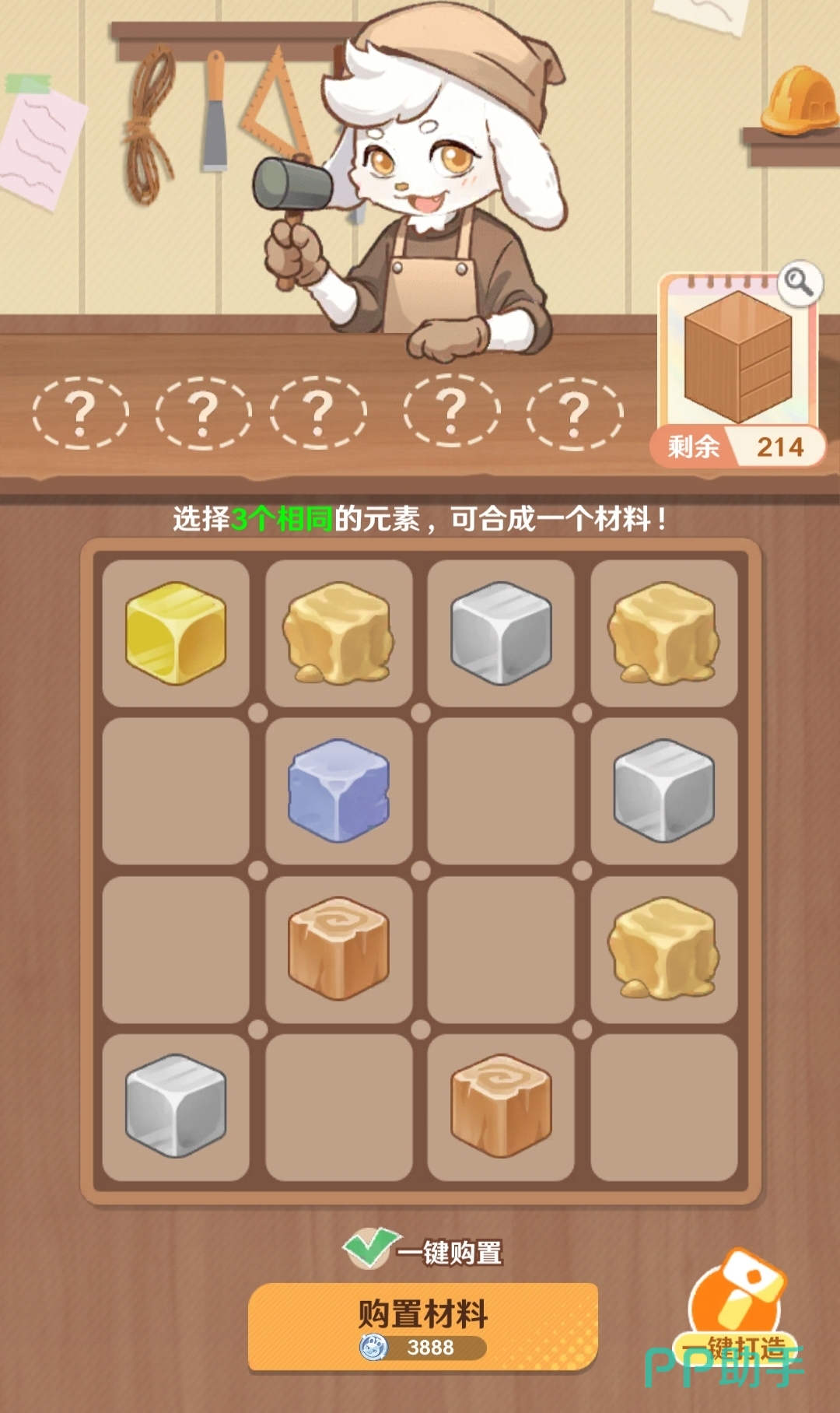Tap the 购置材料 button
This screenshot has width=840, height=1413.
click(422, 1326)
